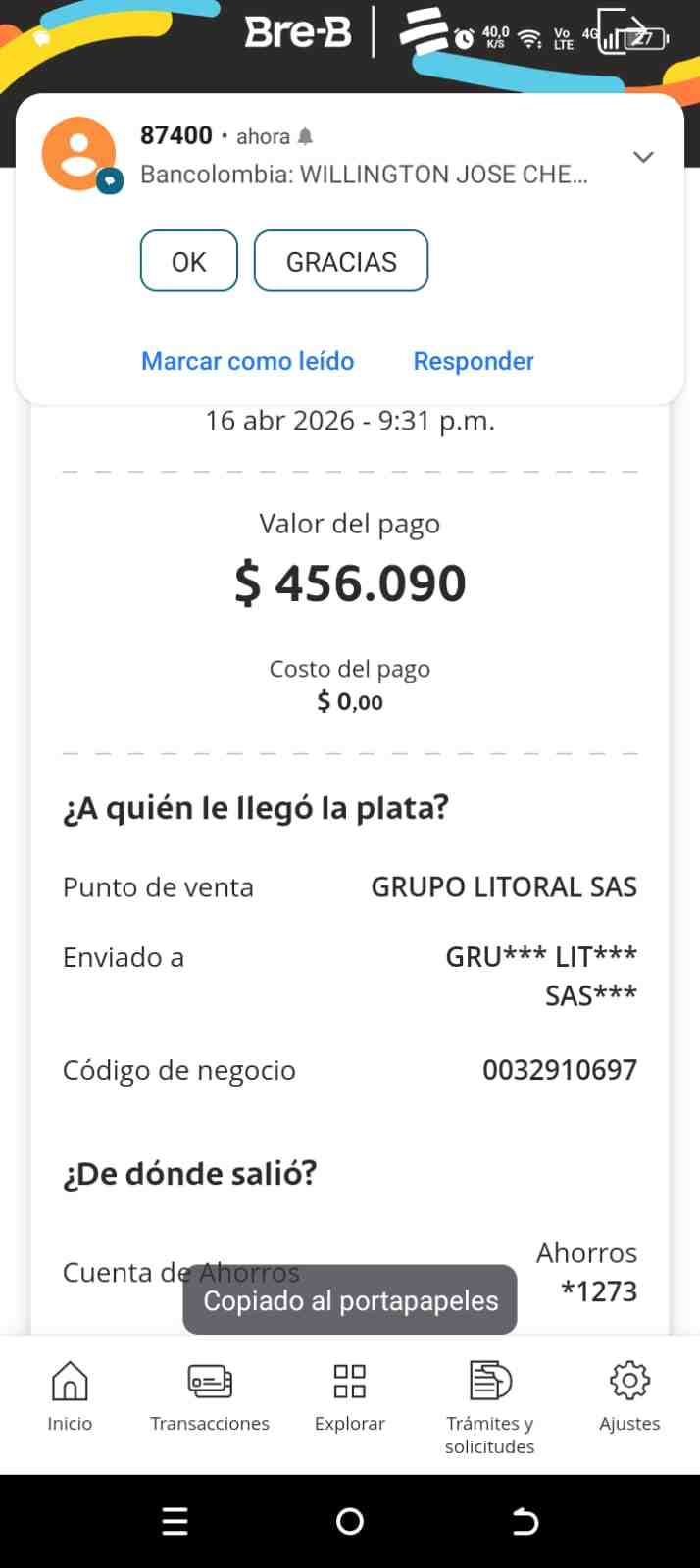Go to the Inicio tab
This screenshot has width=700, height=1568.
70,1397
